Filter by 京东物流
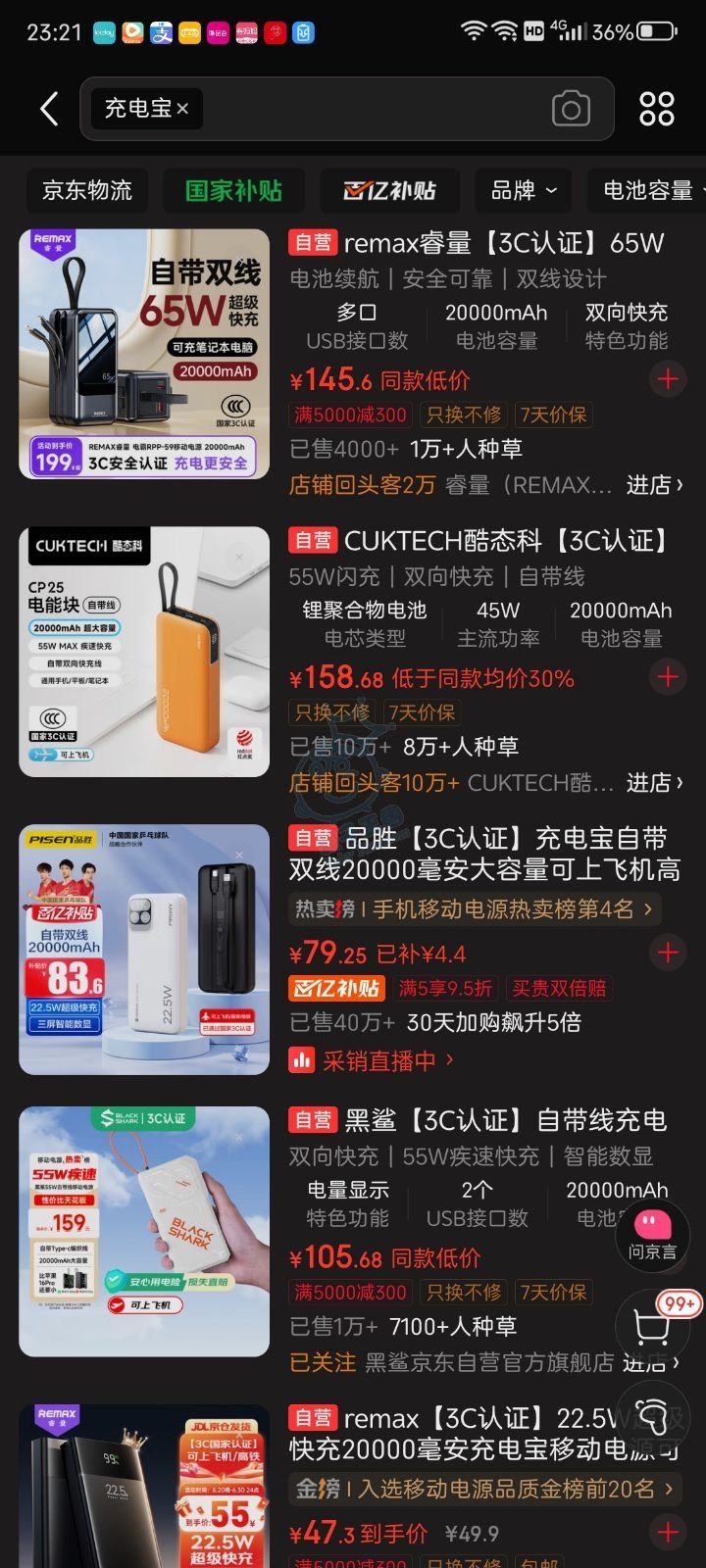 pyautogui.click(x=87, y=190)
